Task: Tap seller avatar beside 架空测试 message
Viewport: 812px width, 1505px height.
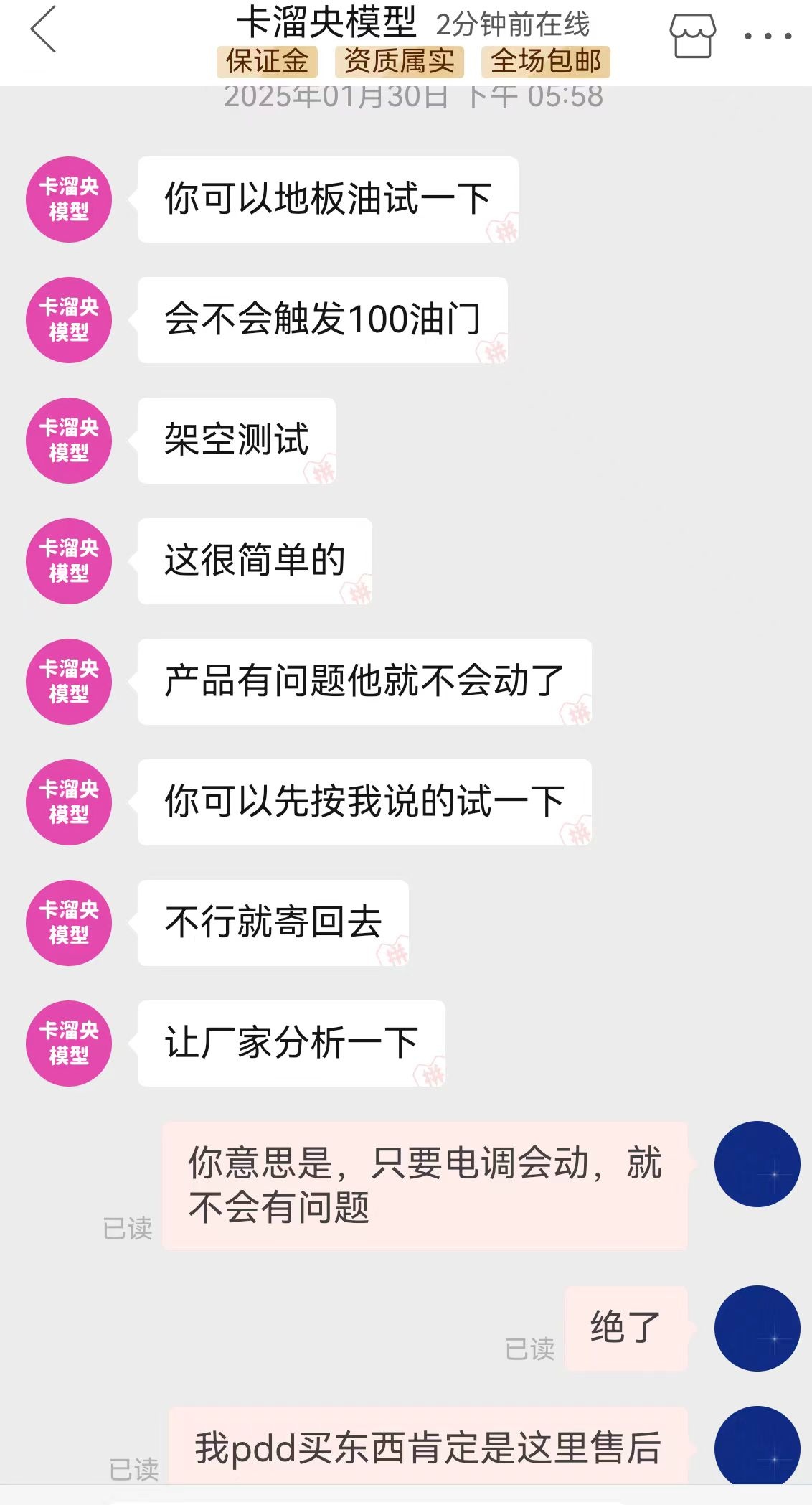Action: click(x=69, y=441)
